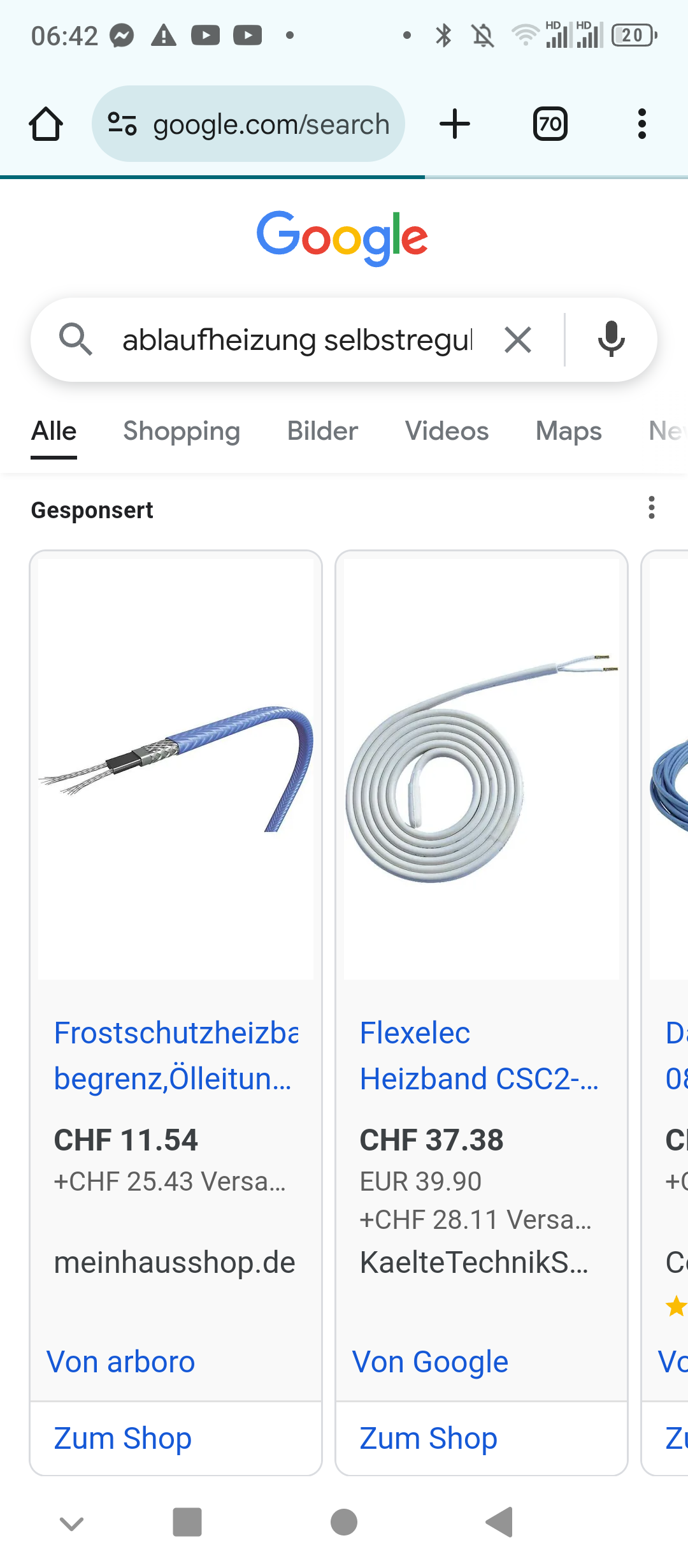688x1568 pixels.
Task: Switch to the Maps tab
Action: coord(569,432)
